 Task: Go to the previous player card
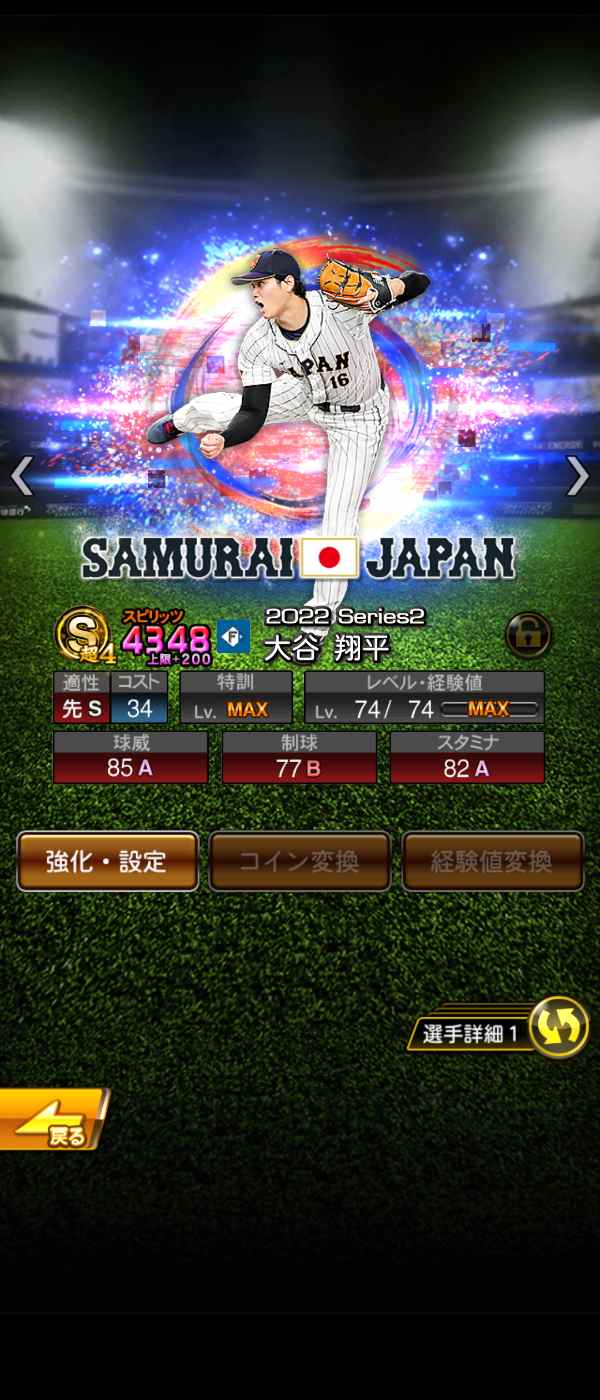(x=22, y=477)
